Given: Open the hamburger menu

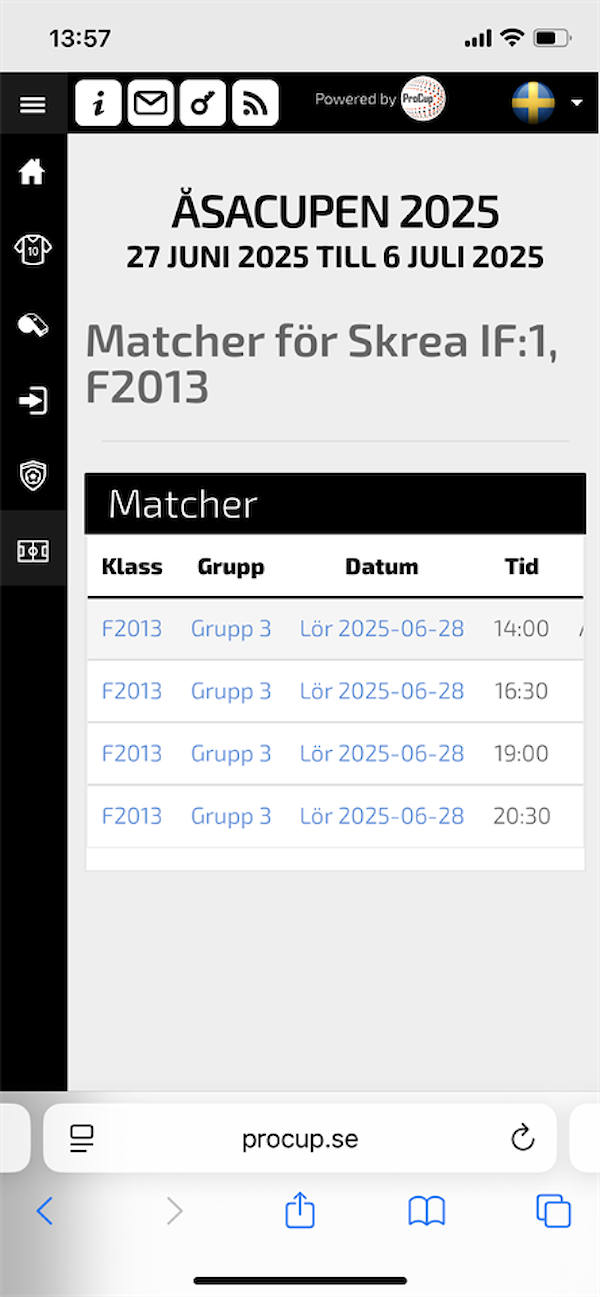Looking at the screenshot, I should point(33,104).
